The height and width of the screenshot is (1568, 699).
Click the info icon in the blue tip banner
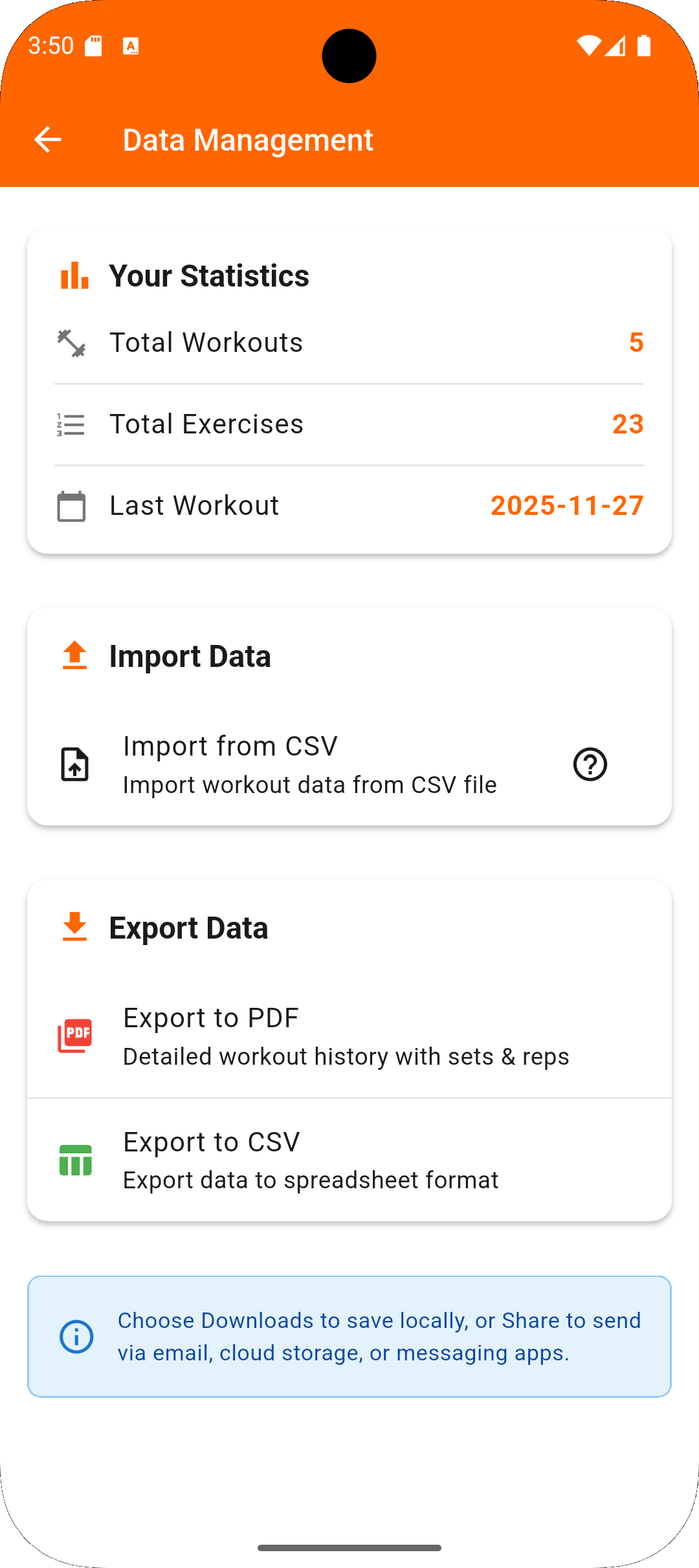click(x=76, y=1337)
